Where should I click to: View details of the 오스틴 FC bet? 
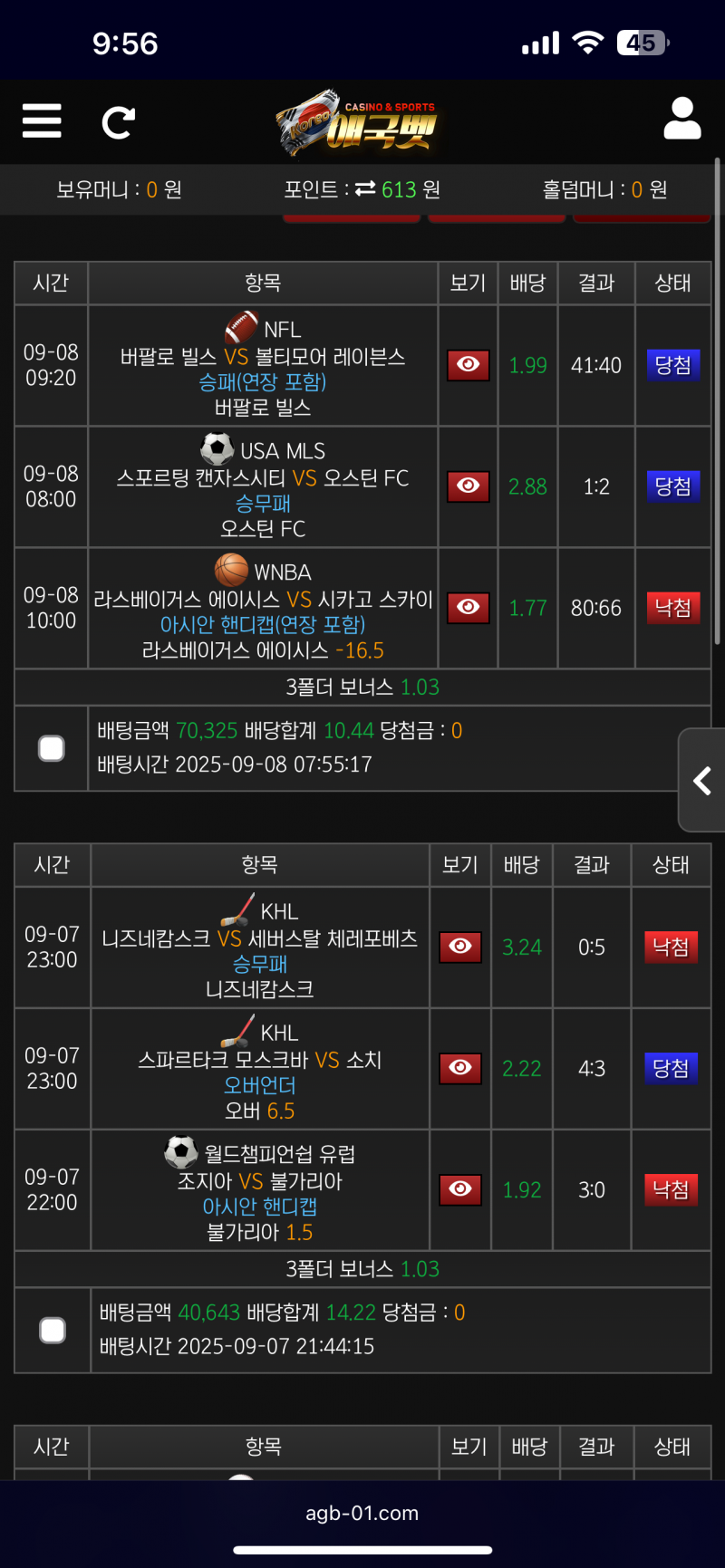tap(468, 486)
